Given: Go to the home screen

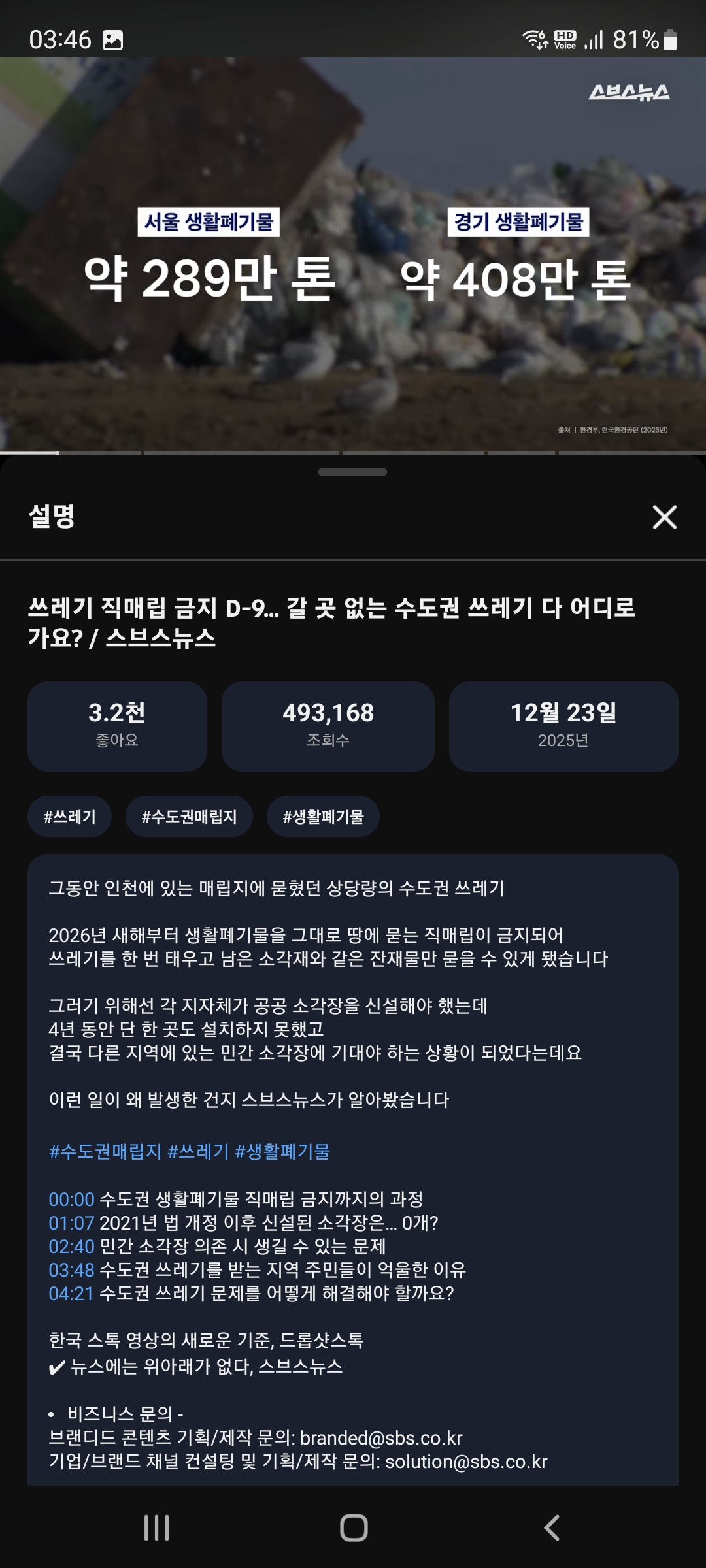Looking at the screenshot, I should click(x=354, y=1527).
